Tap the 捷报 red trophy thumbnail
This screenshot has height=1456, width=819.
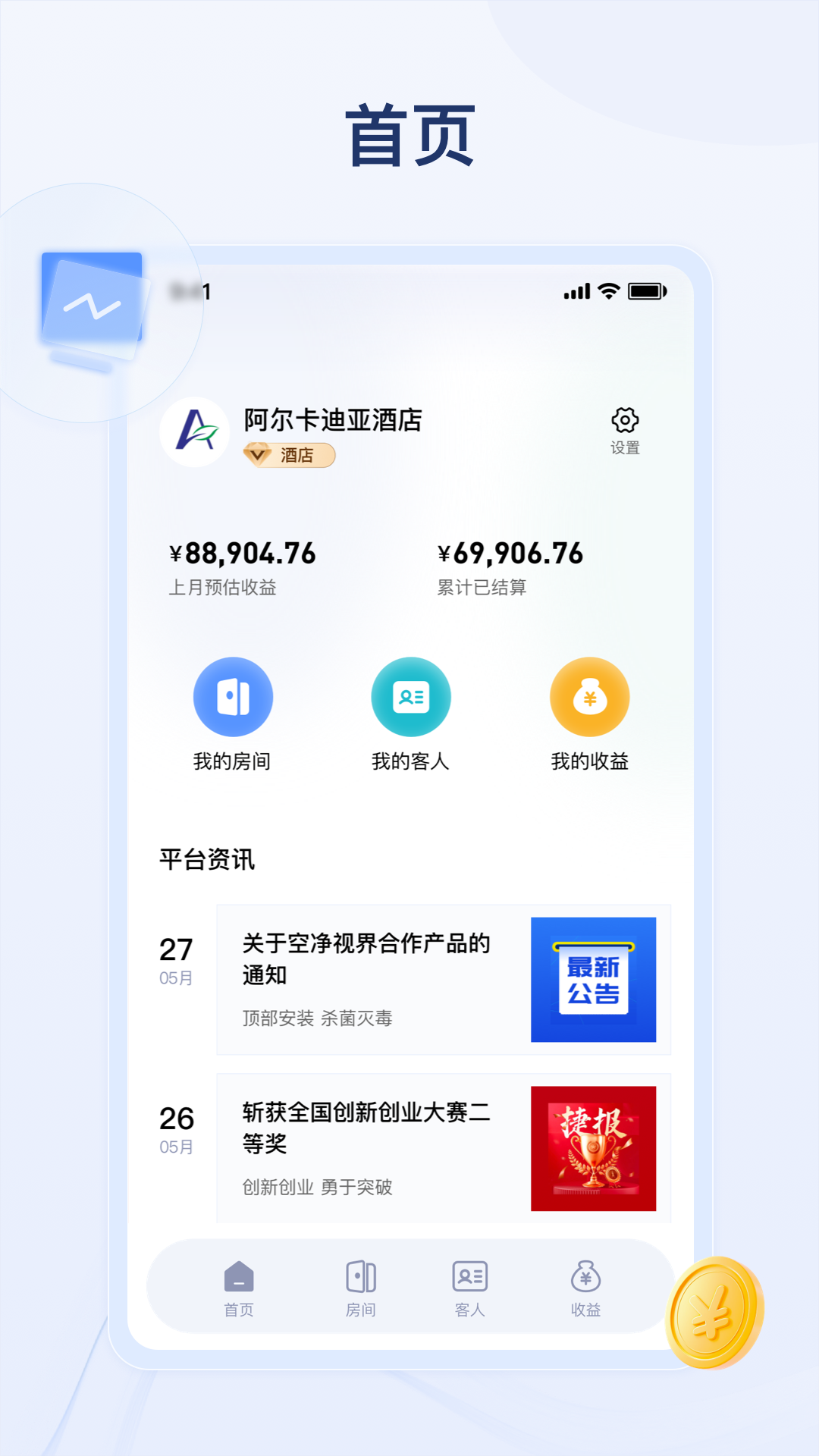[x=595, y=1147]
